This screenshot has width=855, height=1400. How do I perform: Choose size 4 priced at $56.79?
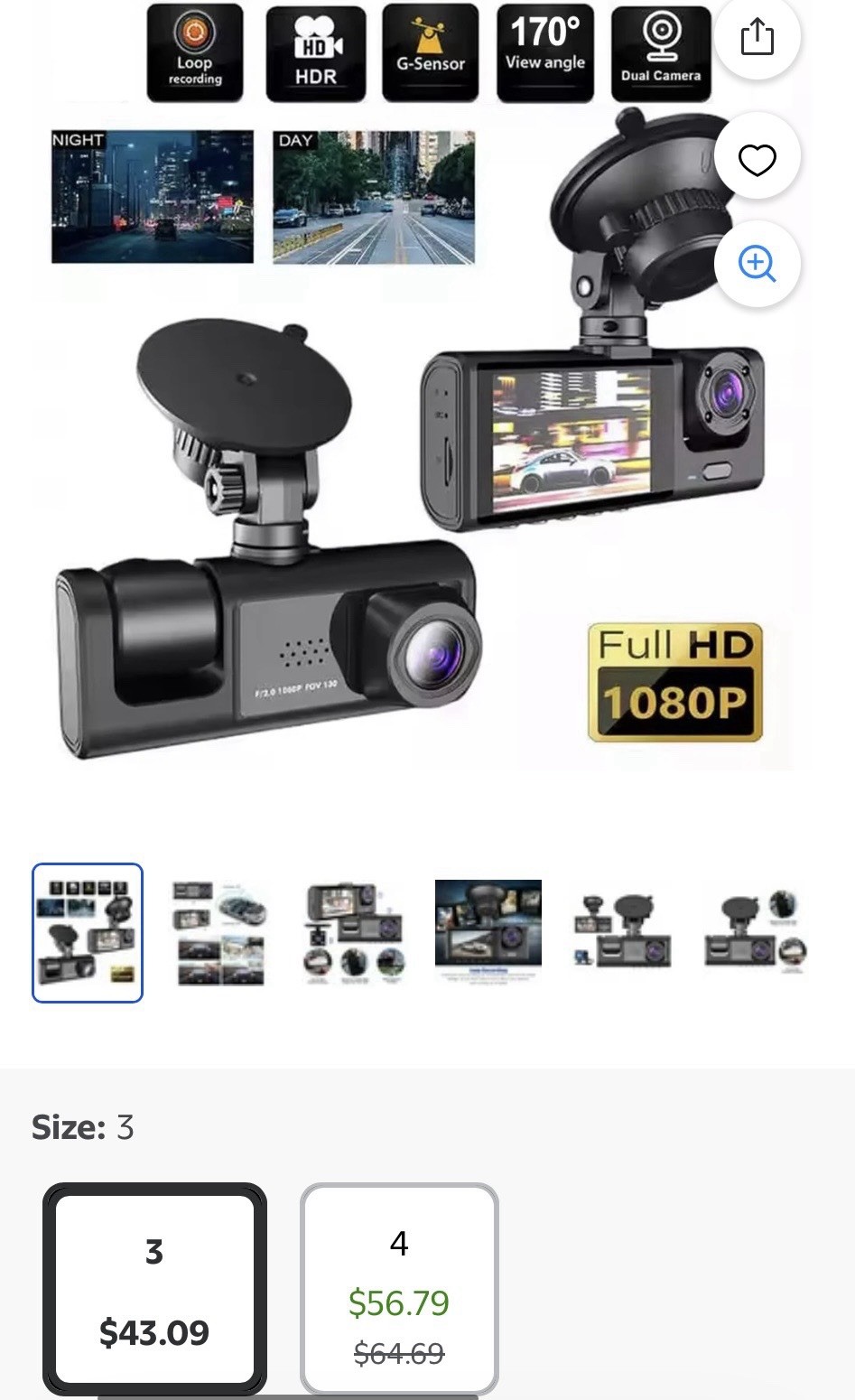pos(399,1289)
